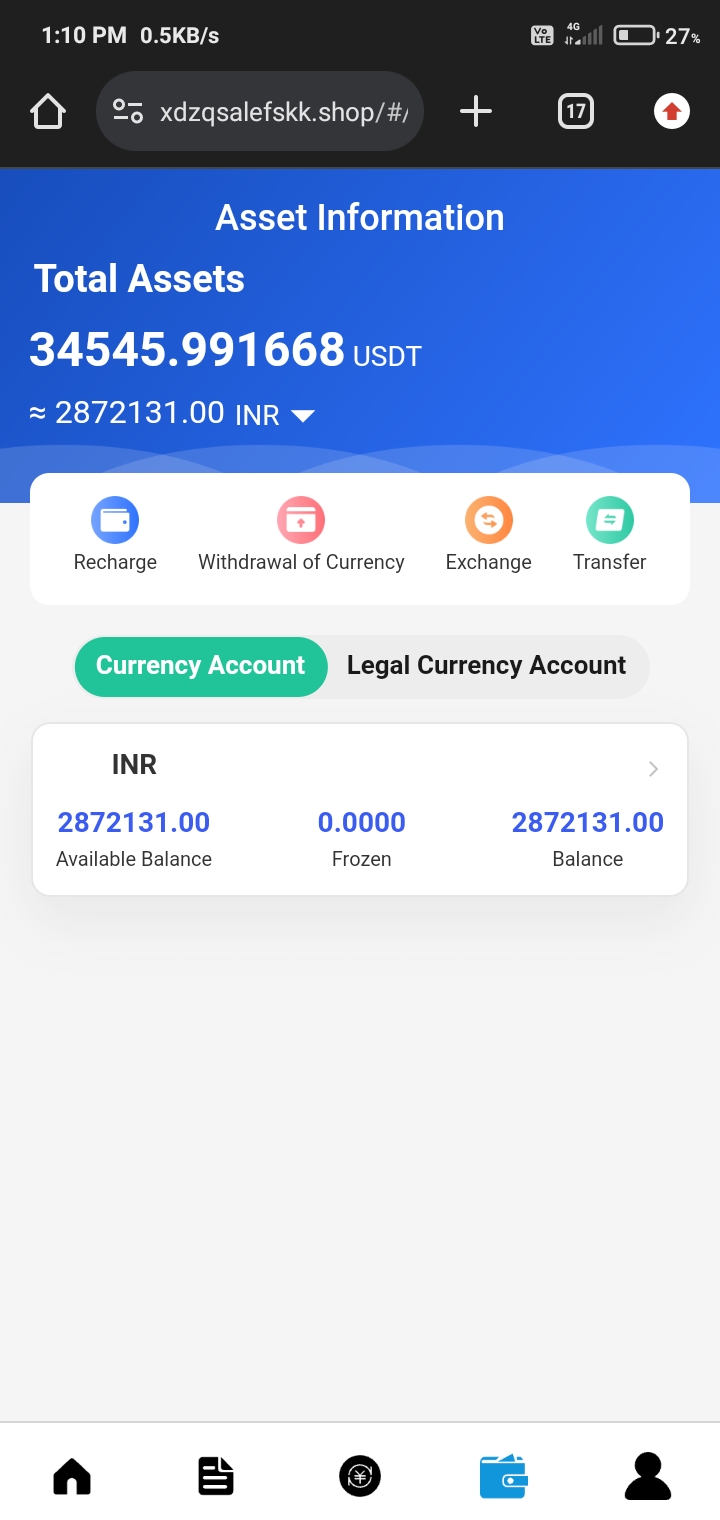Open the document tab in bottom navigation

[x=216, y=1475]
